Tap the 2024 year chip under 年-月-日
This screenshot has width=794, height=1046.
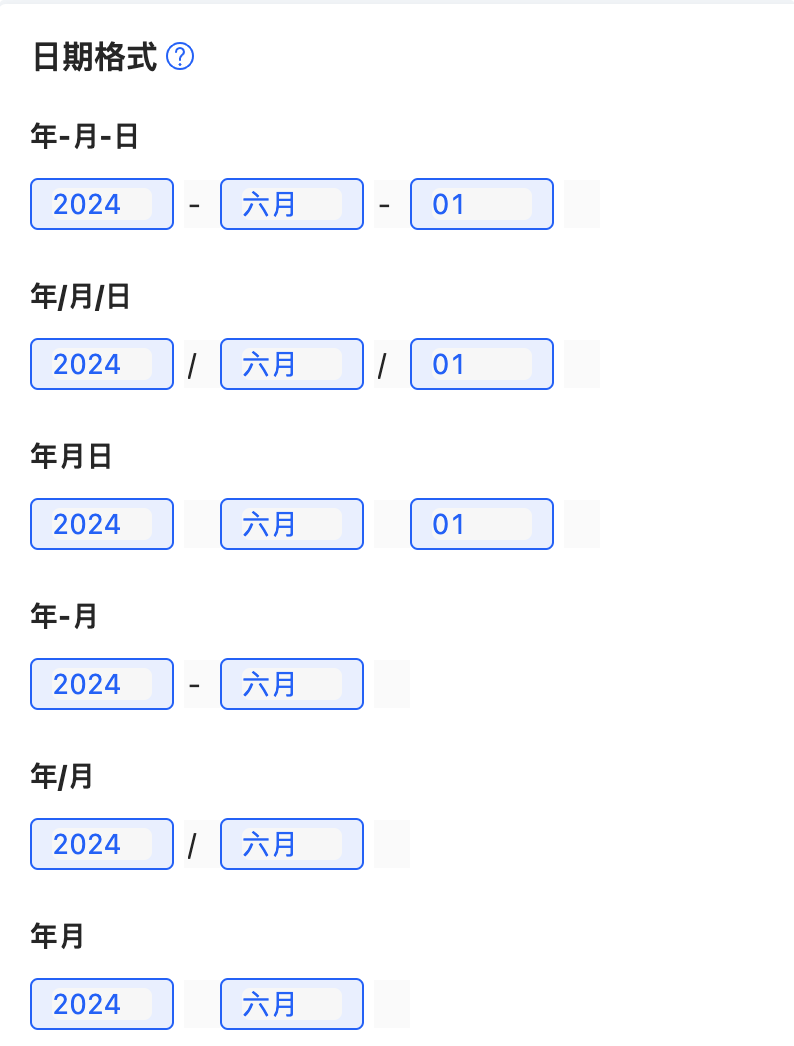(x=102, y=204)
